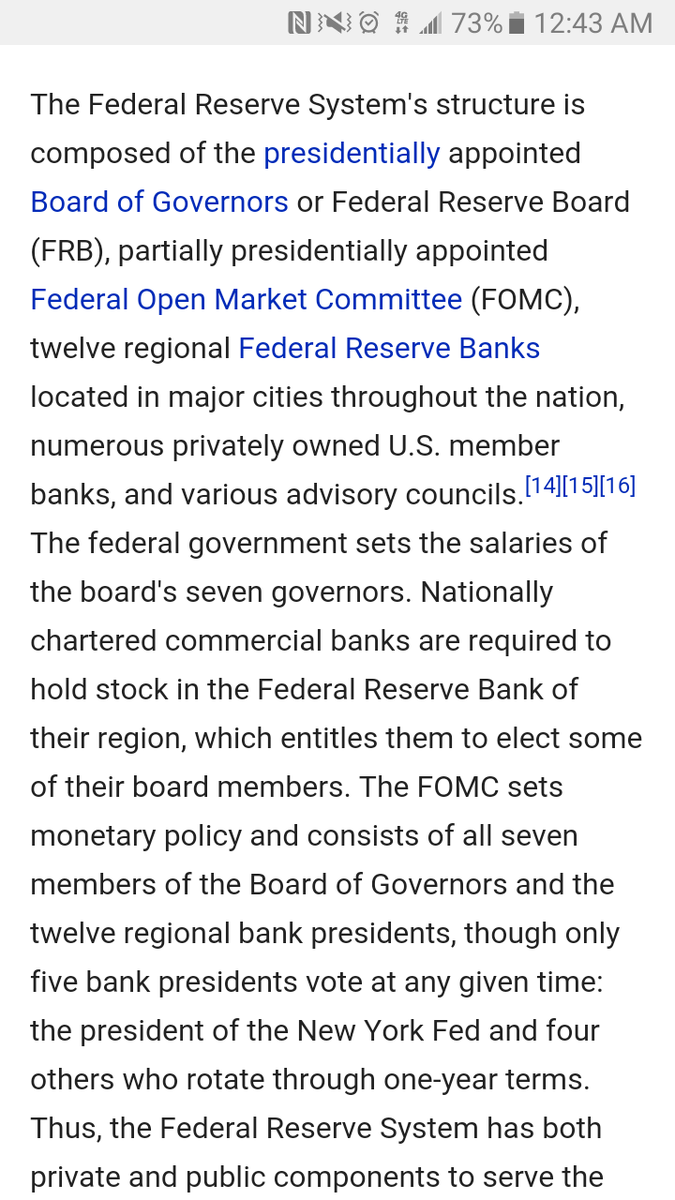
Task: View reference footnote [15]
Action: 580,487
